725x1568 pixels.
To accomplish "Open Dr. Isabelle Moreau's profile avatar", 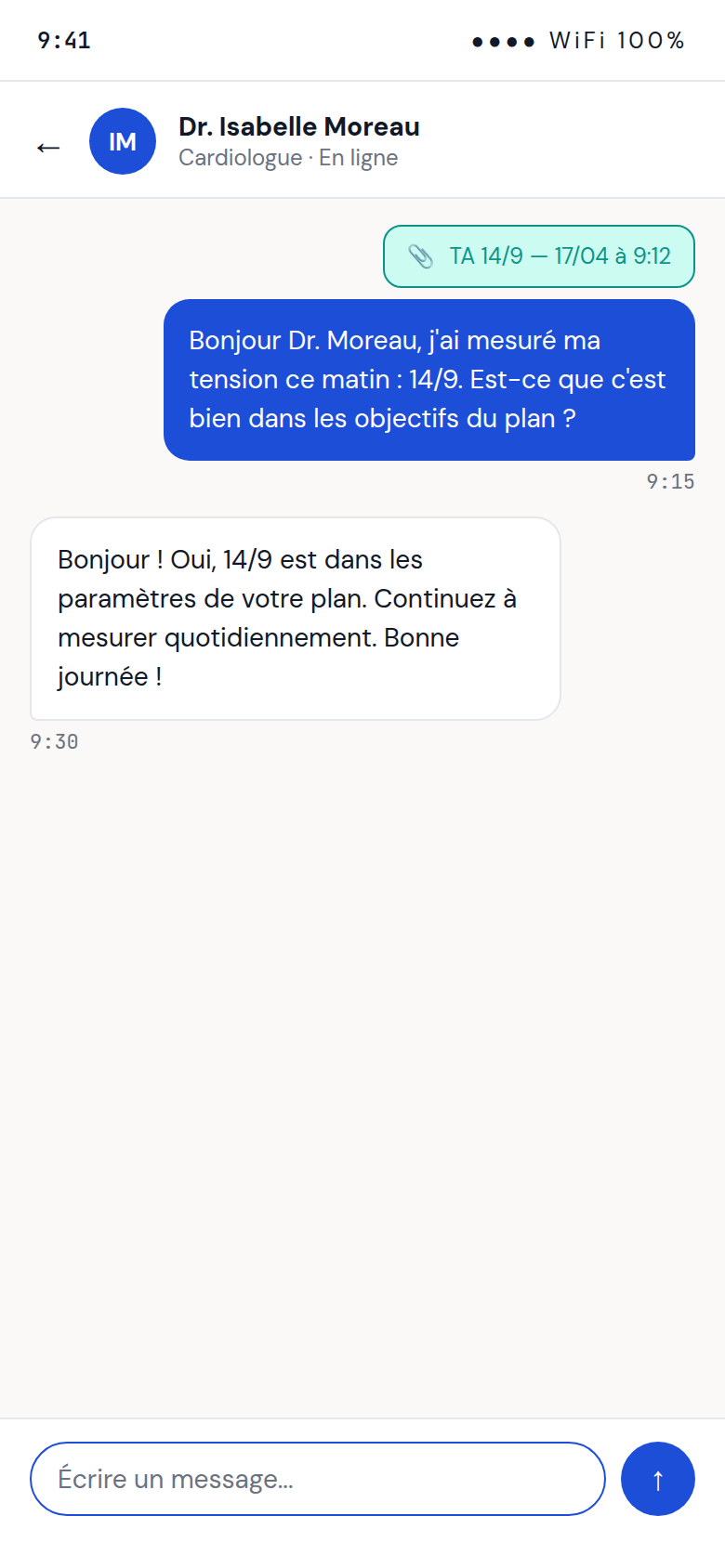I will [x=123, y=141].
